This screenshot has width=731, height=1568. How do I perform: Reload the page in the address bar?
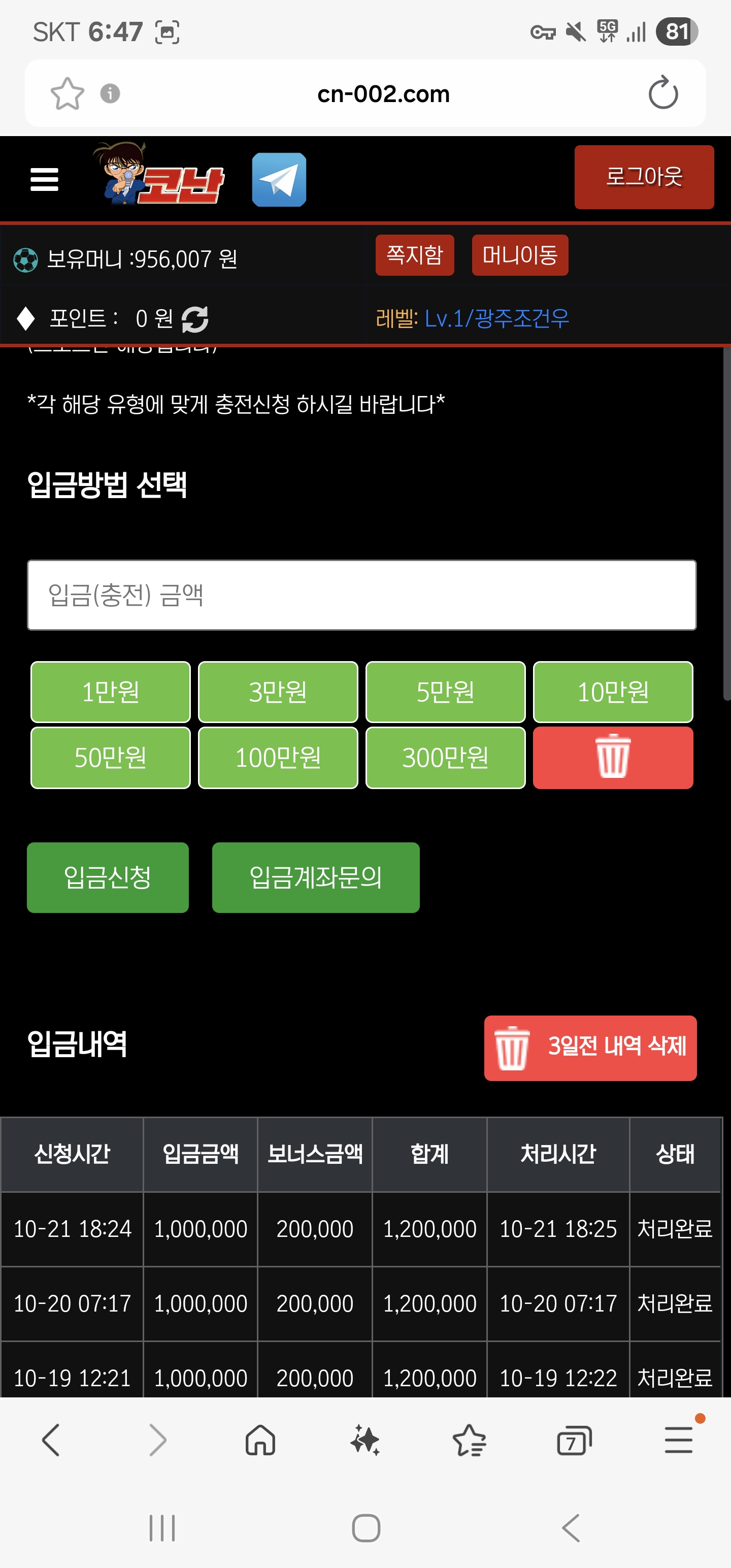(x=663, y=93)
